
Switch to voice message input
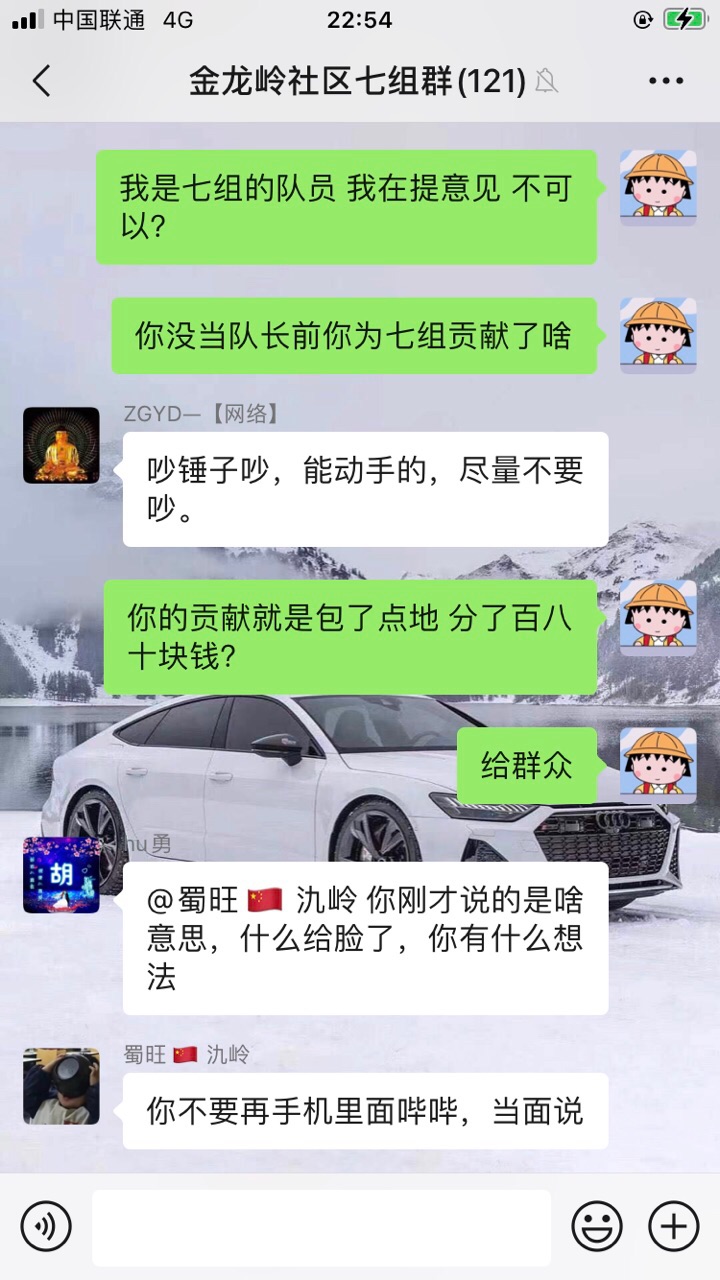[46, 1226]
